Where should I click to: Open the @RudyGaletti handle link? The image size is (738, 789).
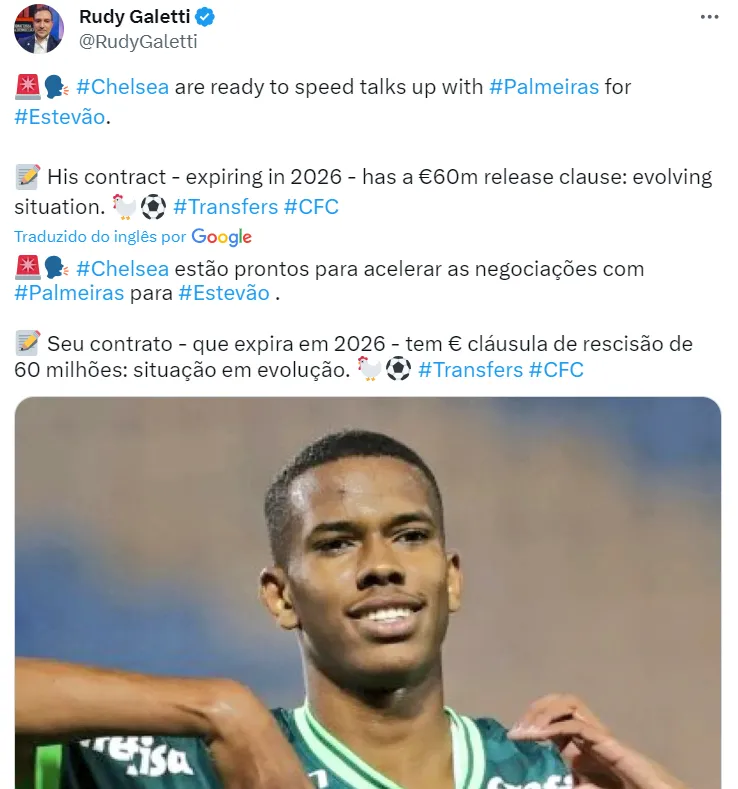(137, 42)
